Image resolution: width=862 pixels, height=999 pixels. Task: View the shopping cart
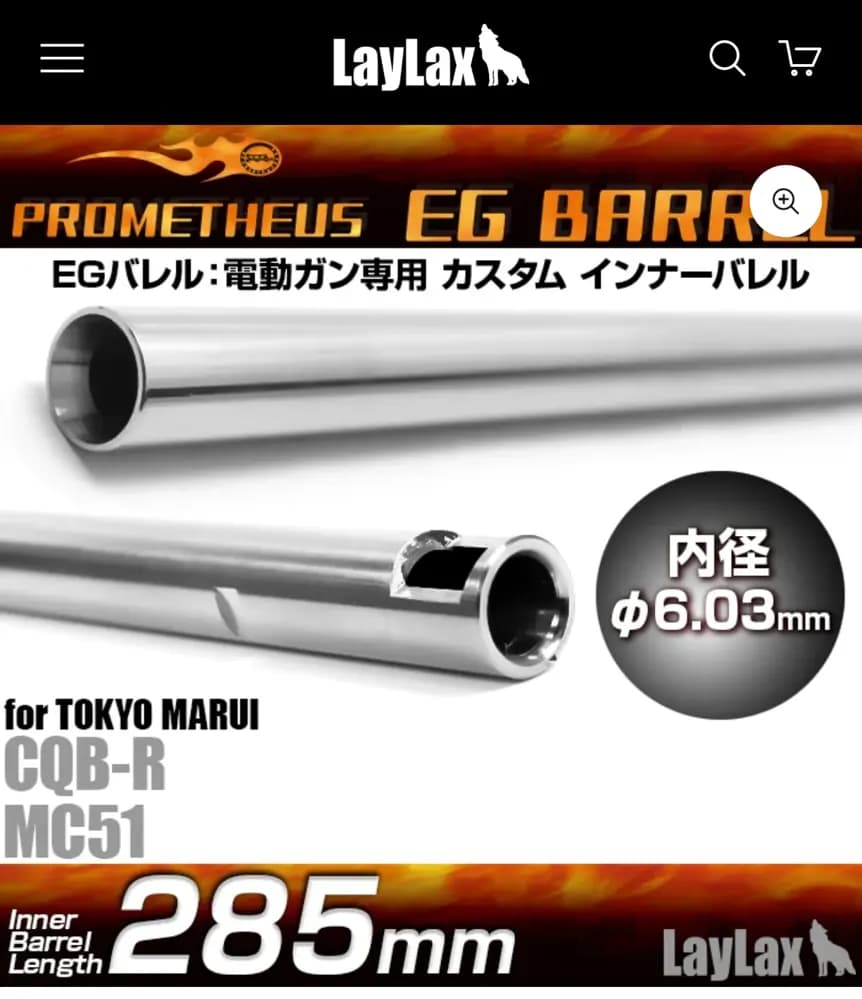pos(800,58)
